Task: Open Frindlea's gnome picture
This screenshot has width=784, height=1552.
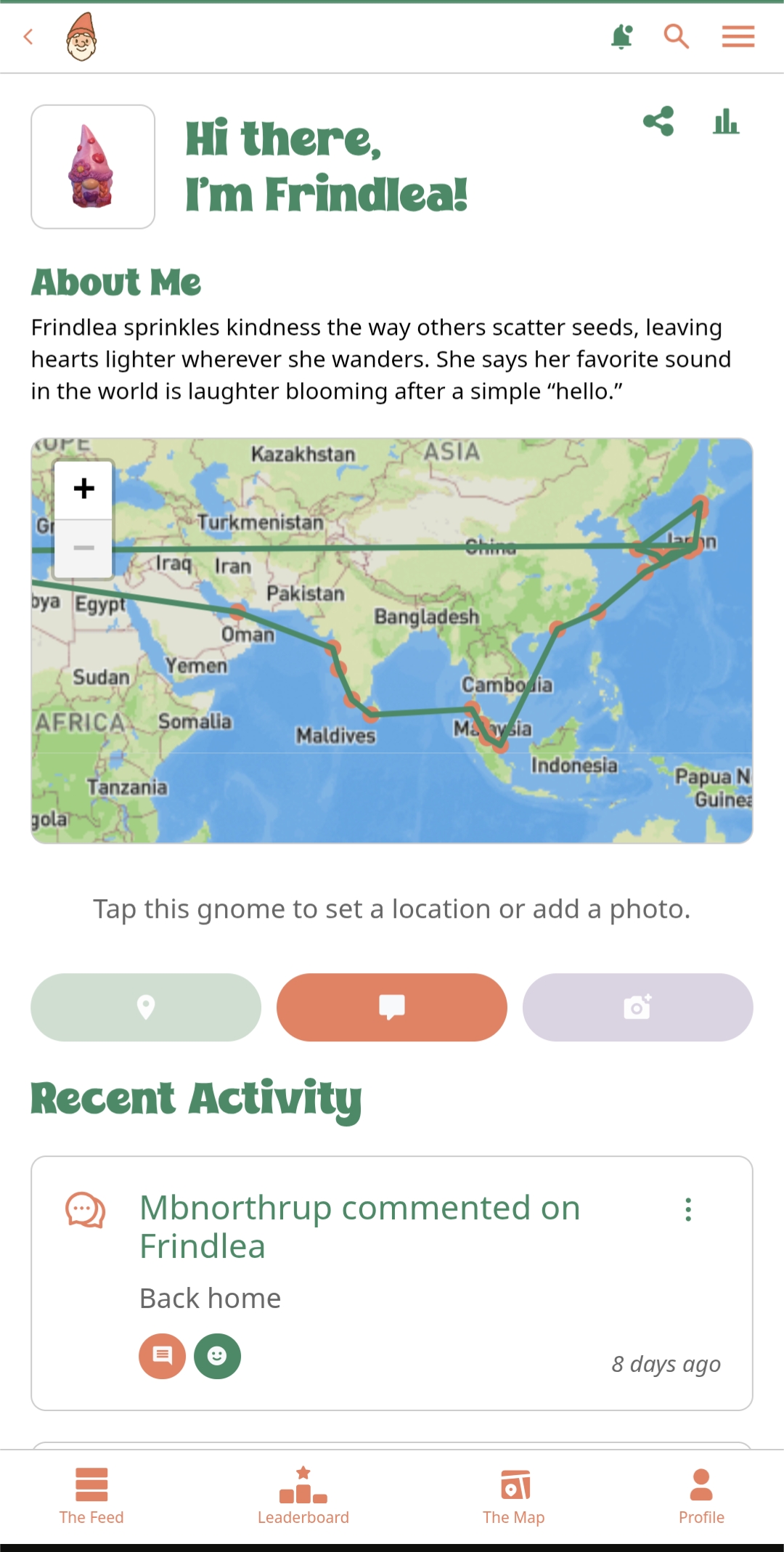Action: point(93,167)
